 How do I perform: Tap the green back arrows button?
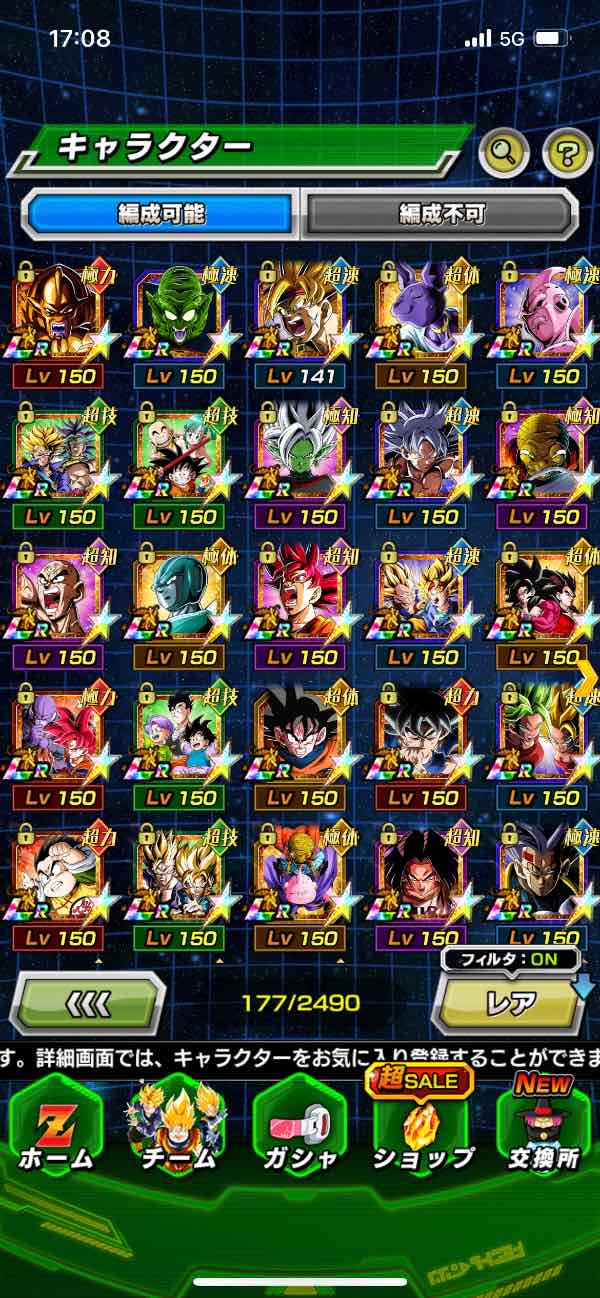[88, 1002]
